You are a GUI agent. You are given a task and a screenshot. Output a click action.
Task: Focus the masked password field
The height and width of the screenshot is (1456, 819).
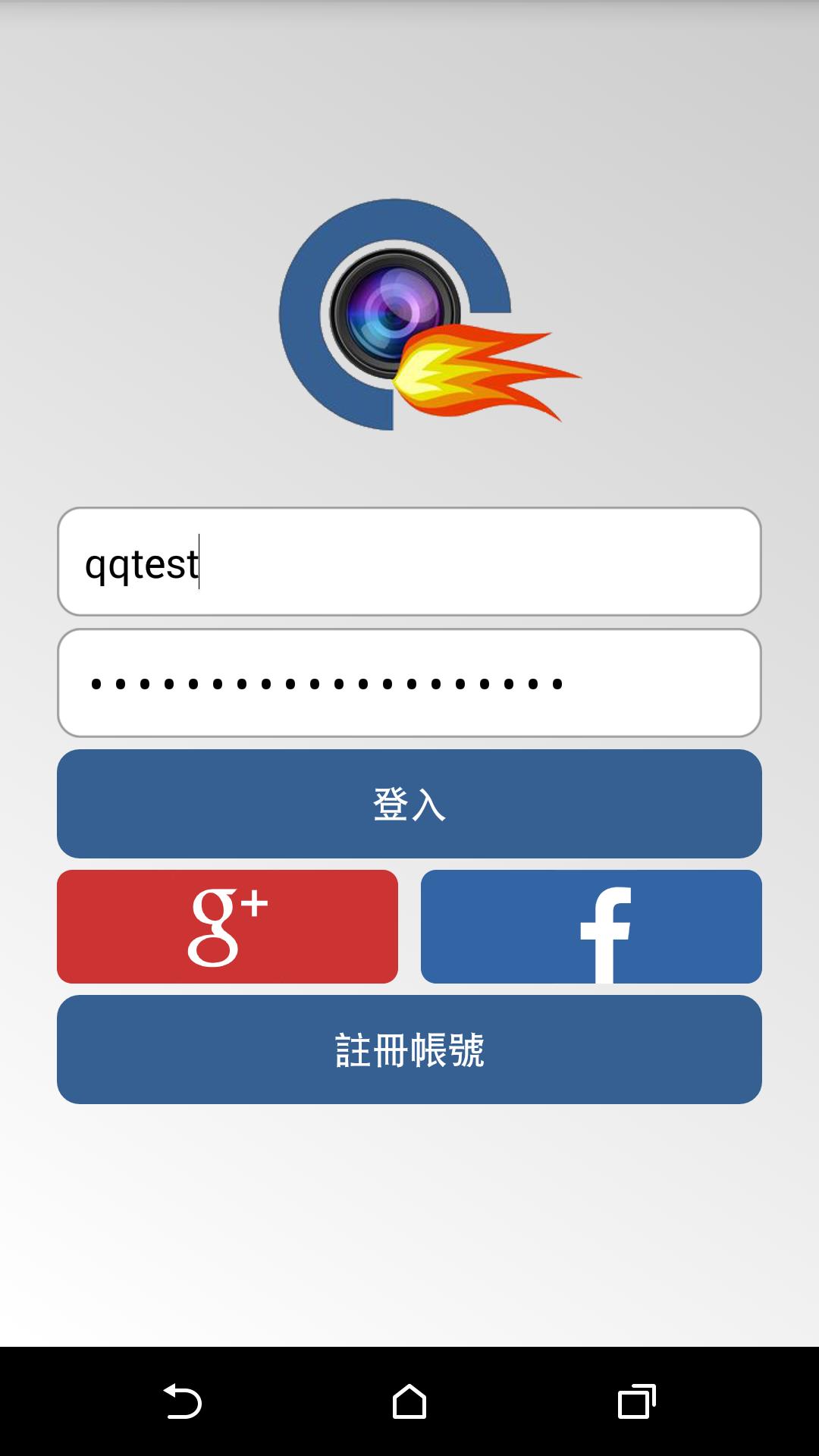coord(409,683)
